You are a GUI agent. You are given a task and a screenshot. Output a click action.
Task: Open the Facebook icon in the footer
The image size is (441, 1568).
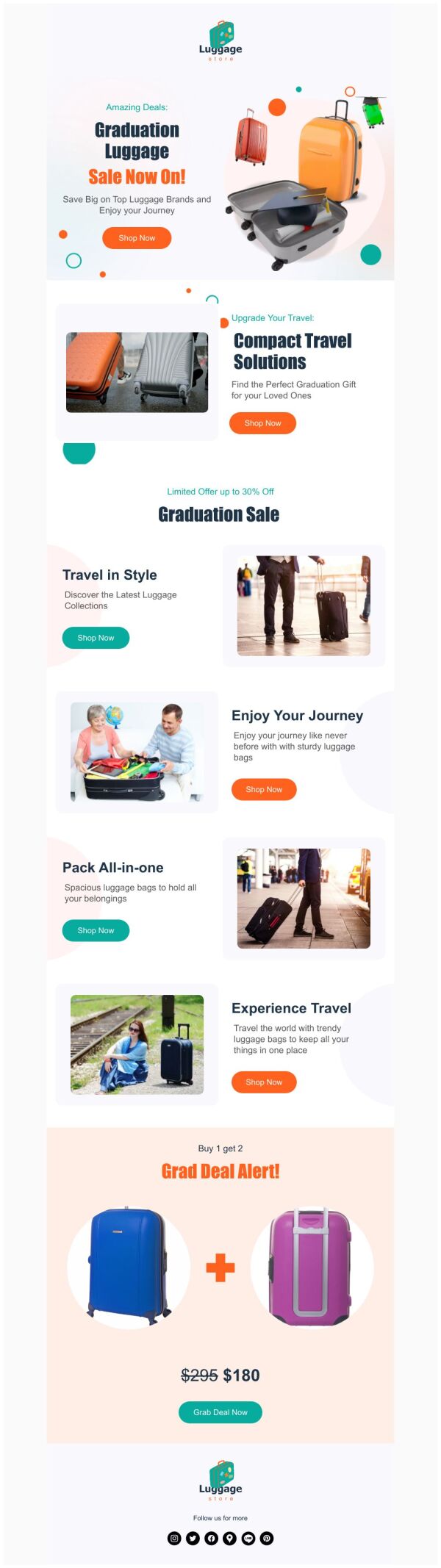[211, 1538]
